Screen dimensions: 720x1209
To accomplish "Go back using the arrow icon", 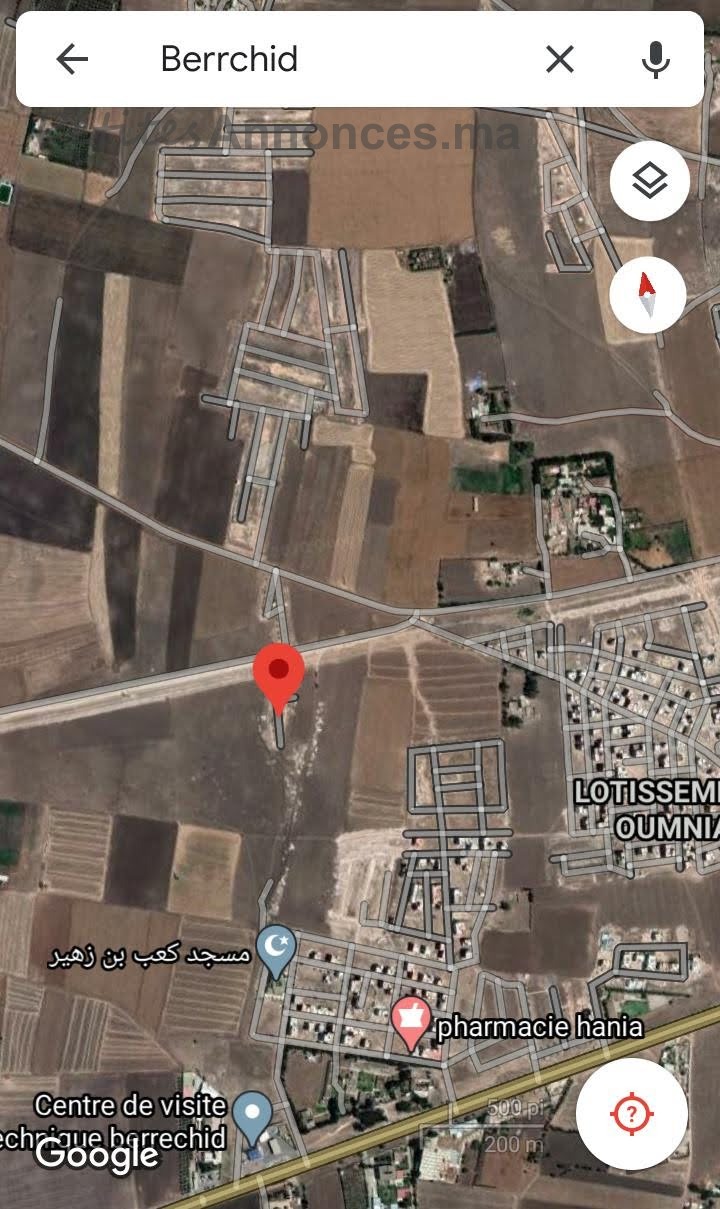I will pos(72,60).
